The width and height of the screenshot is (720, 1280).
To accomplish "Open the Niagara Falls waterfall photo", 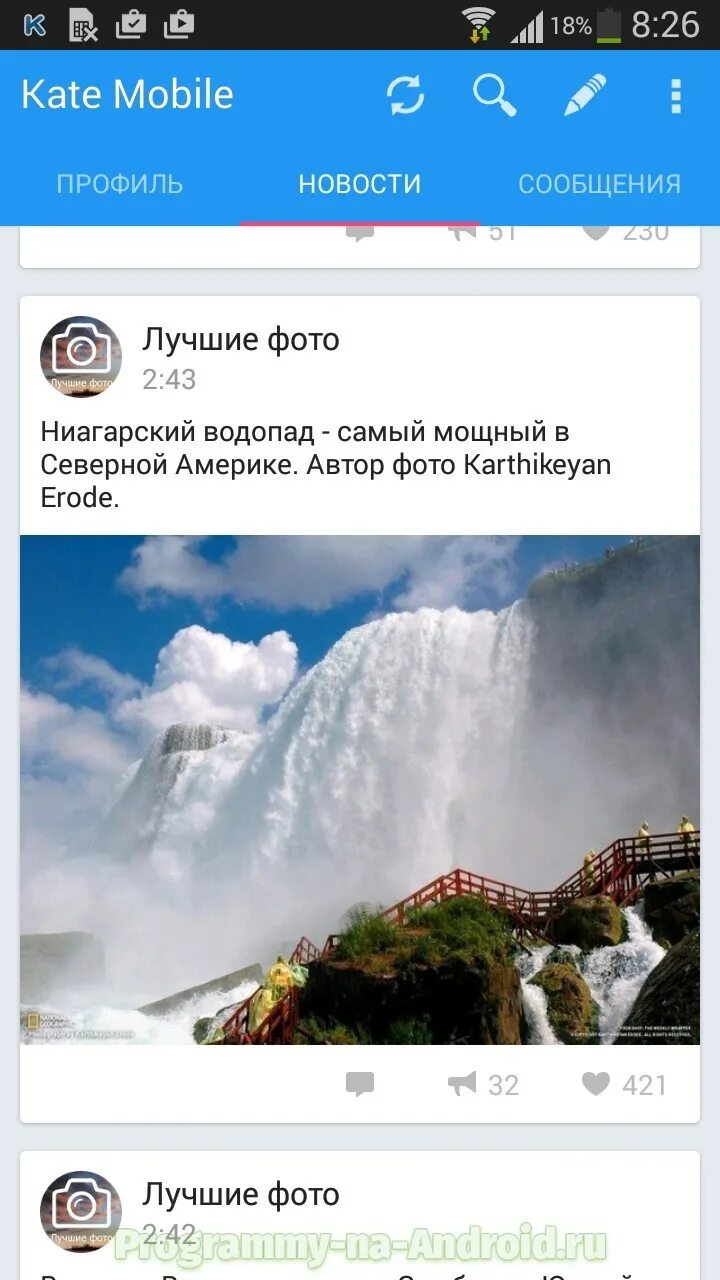I will (x=360, y=790).
